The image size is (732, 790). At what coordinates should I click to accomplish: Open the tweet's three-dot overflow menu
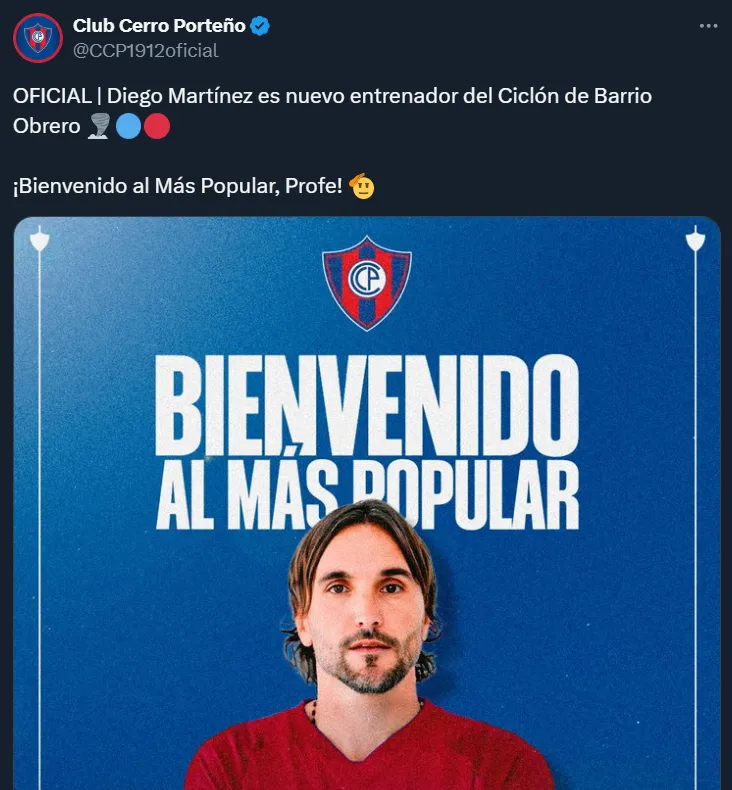[708, 27]
